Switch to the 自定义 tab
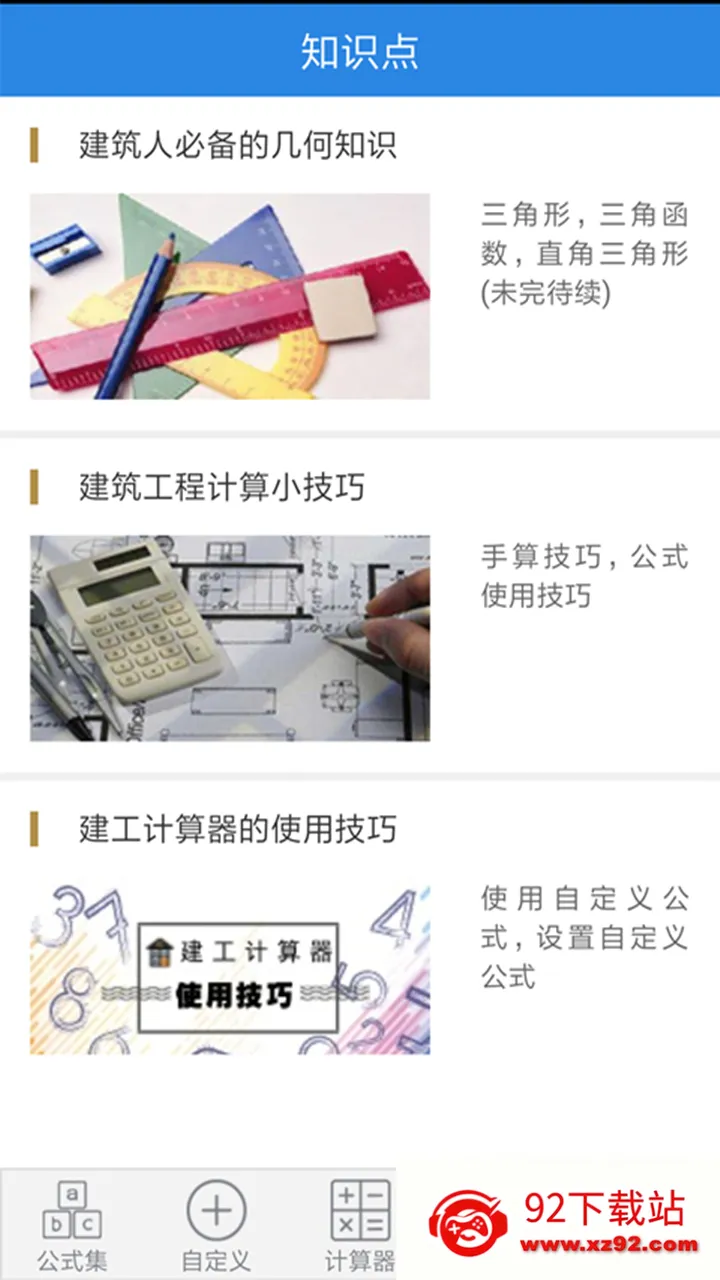This screenshot has width=720, height=1280. point(216,1225)
